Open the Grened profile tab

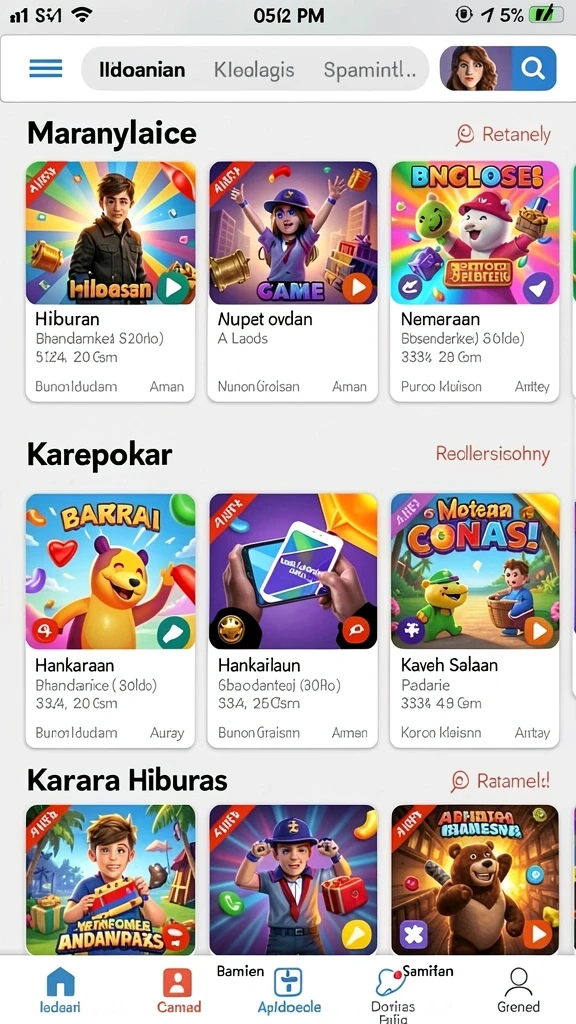[519, 990]
